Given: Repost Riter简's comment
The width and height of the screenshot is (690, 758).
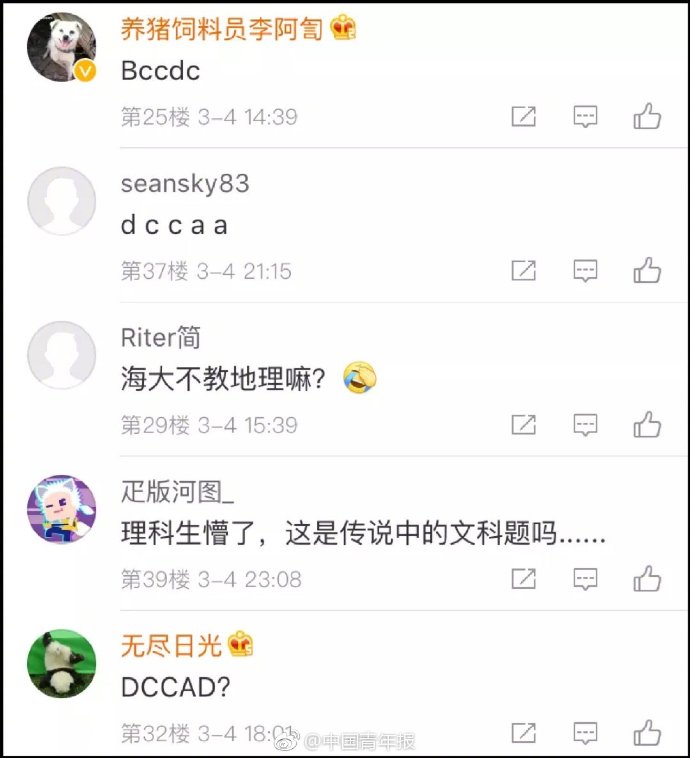Looking at the screenshot, I should point(523,425).
